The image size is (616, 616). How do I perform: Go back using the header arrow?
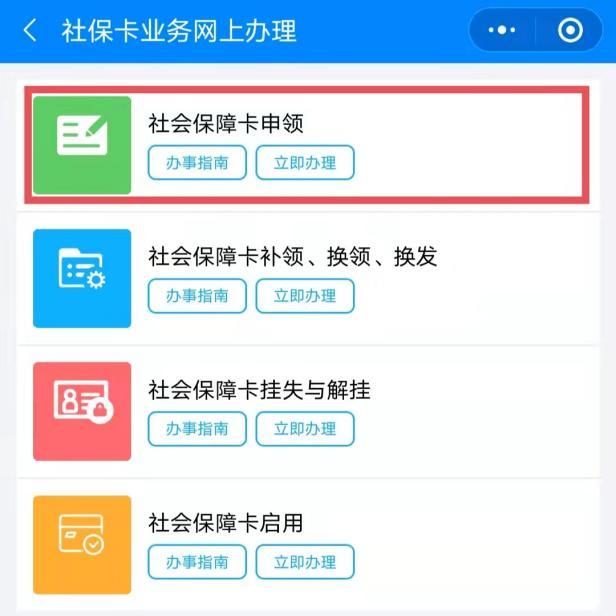[30, 30]
